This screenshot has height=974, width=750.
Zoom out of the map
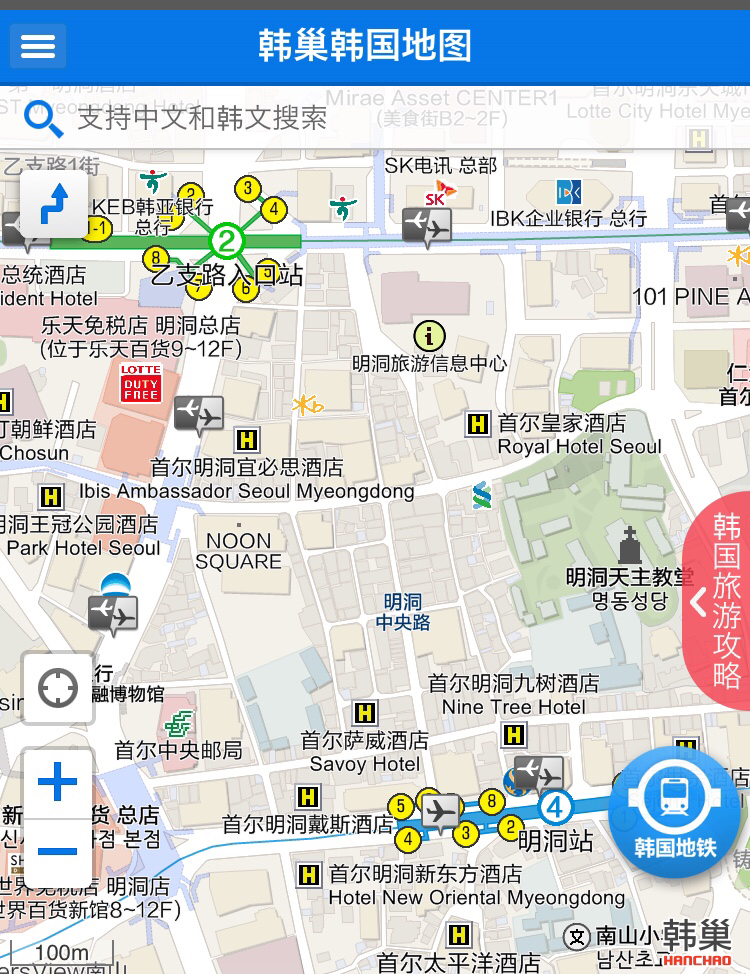click(x=57, y=851)
